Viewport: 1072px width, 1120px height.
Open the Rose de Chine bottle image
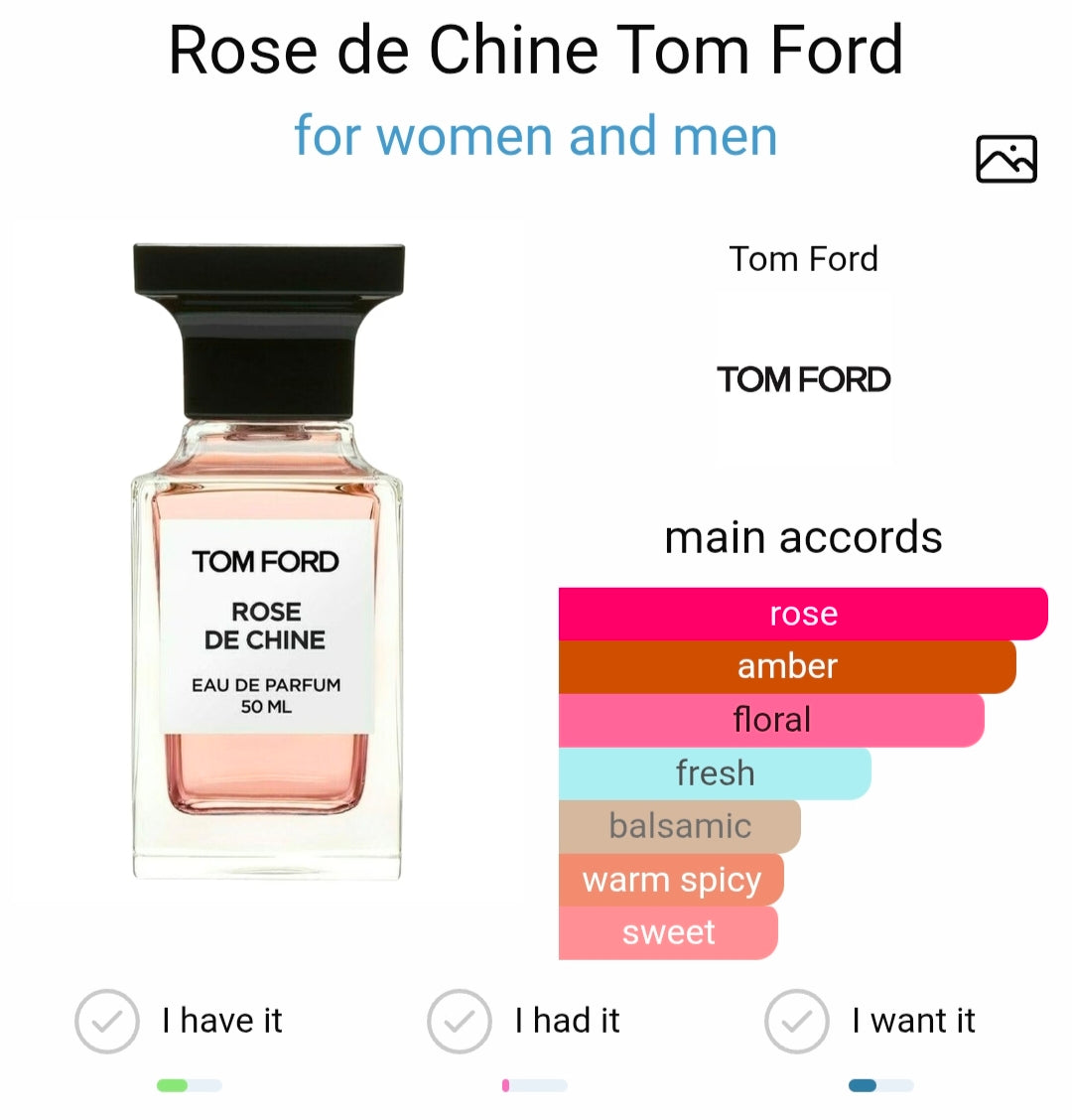tap(268, 561)
